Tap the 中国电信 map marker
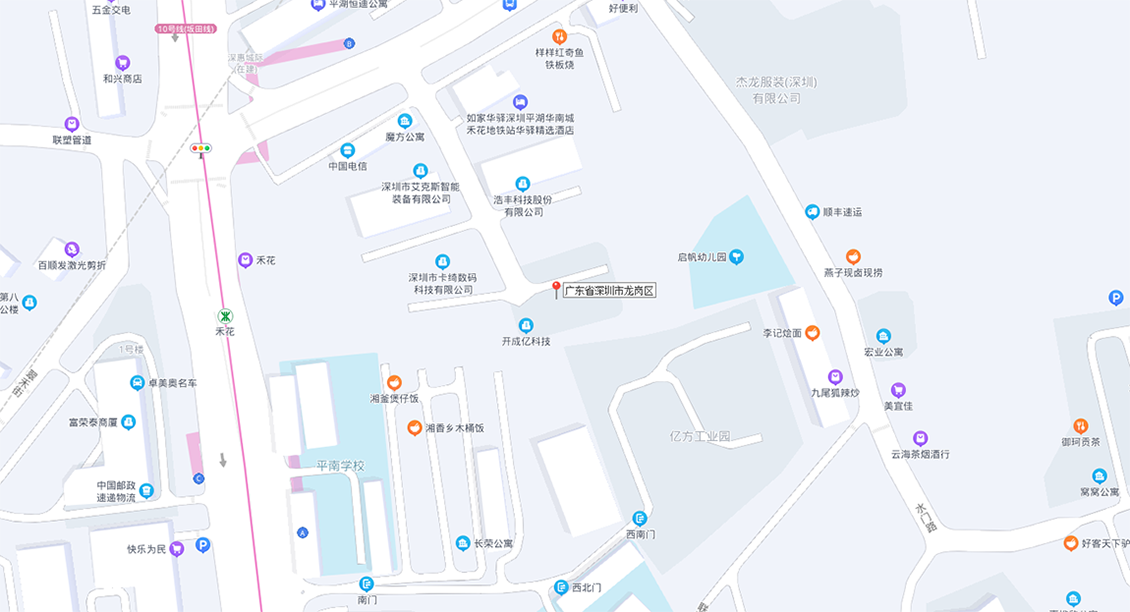 pos(348,150)
